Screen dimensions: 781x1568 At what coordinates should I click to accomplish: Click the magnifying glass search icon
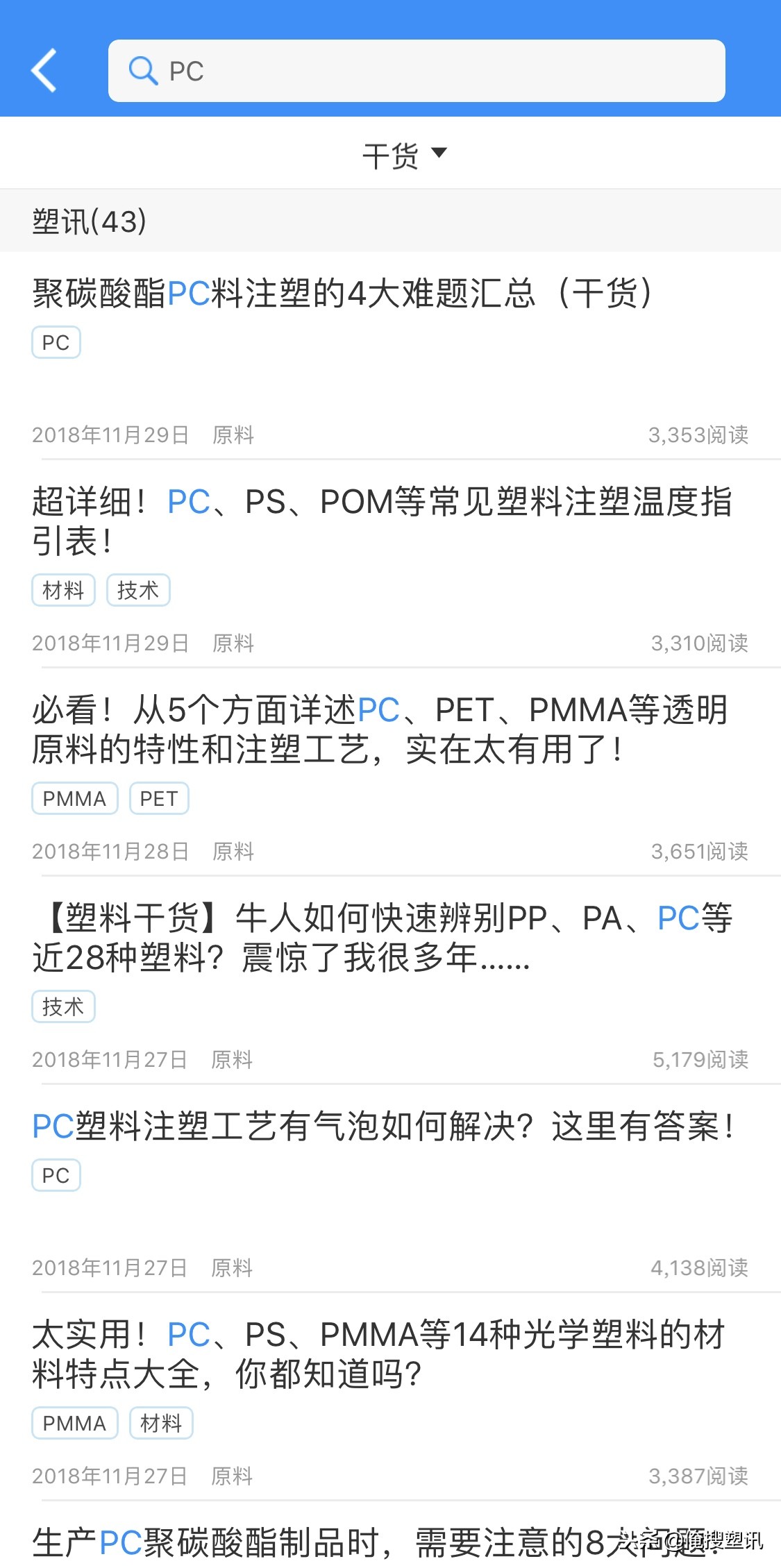144,70
